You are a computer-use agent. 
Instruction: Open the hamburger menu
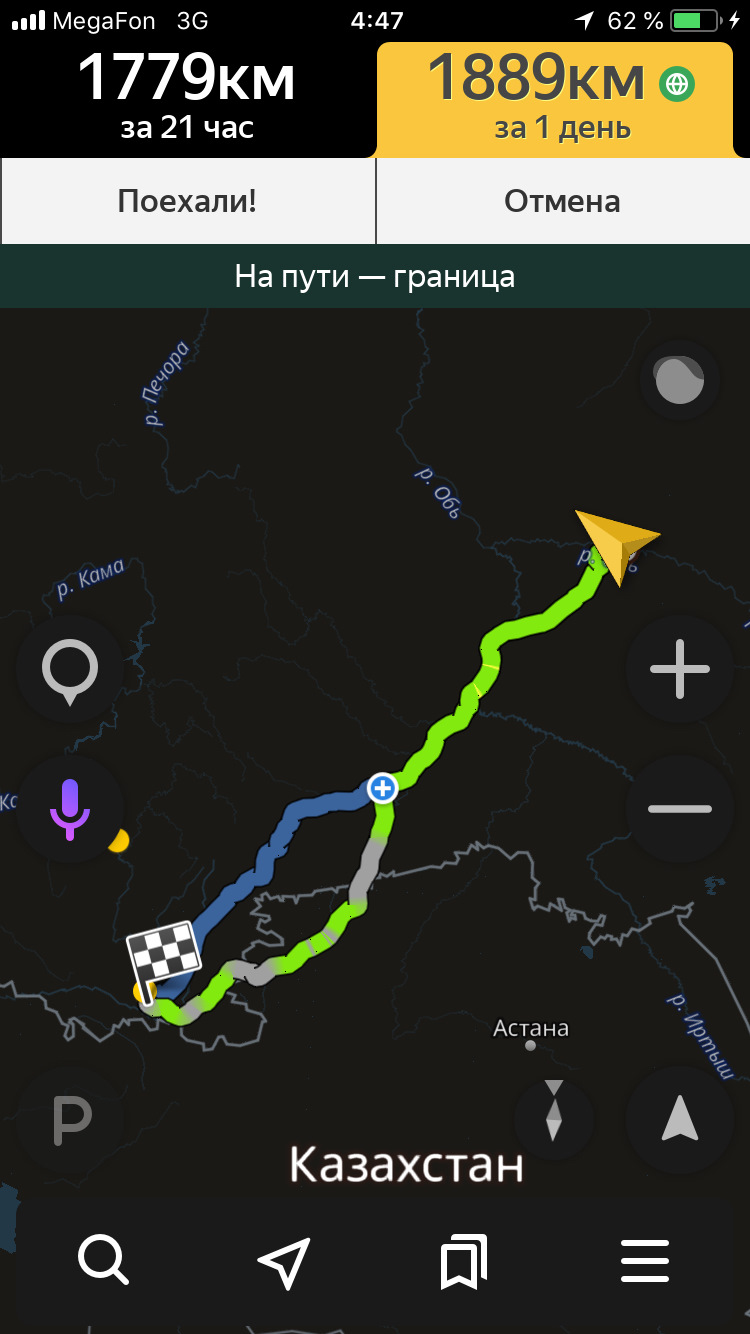pyautogui.click(x=645, y=1260)
